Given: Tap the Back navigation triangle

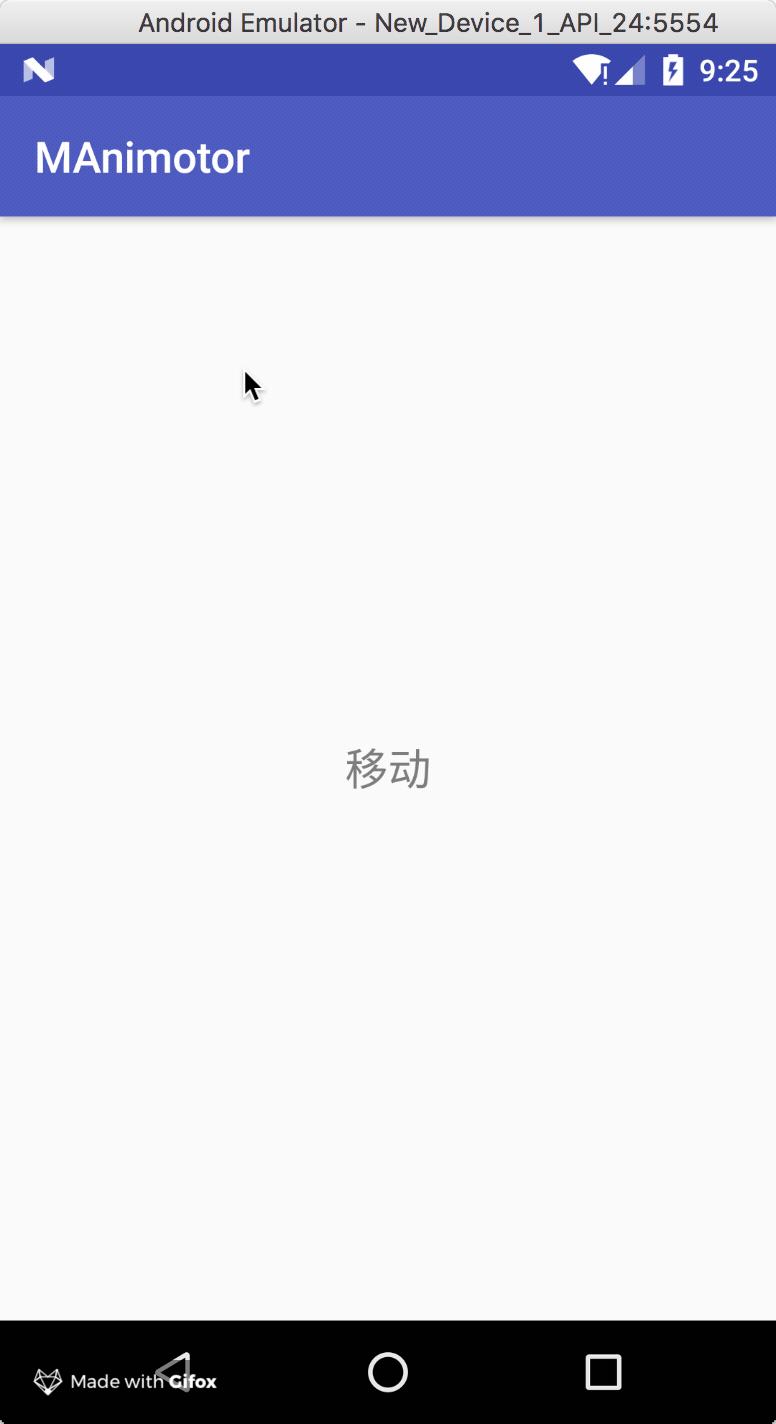Looking at the screenshot, I should 175,1372.
